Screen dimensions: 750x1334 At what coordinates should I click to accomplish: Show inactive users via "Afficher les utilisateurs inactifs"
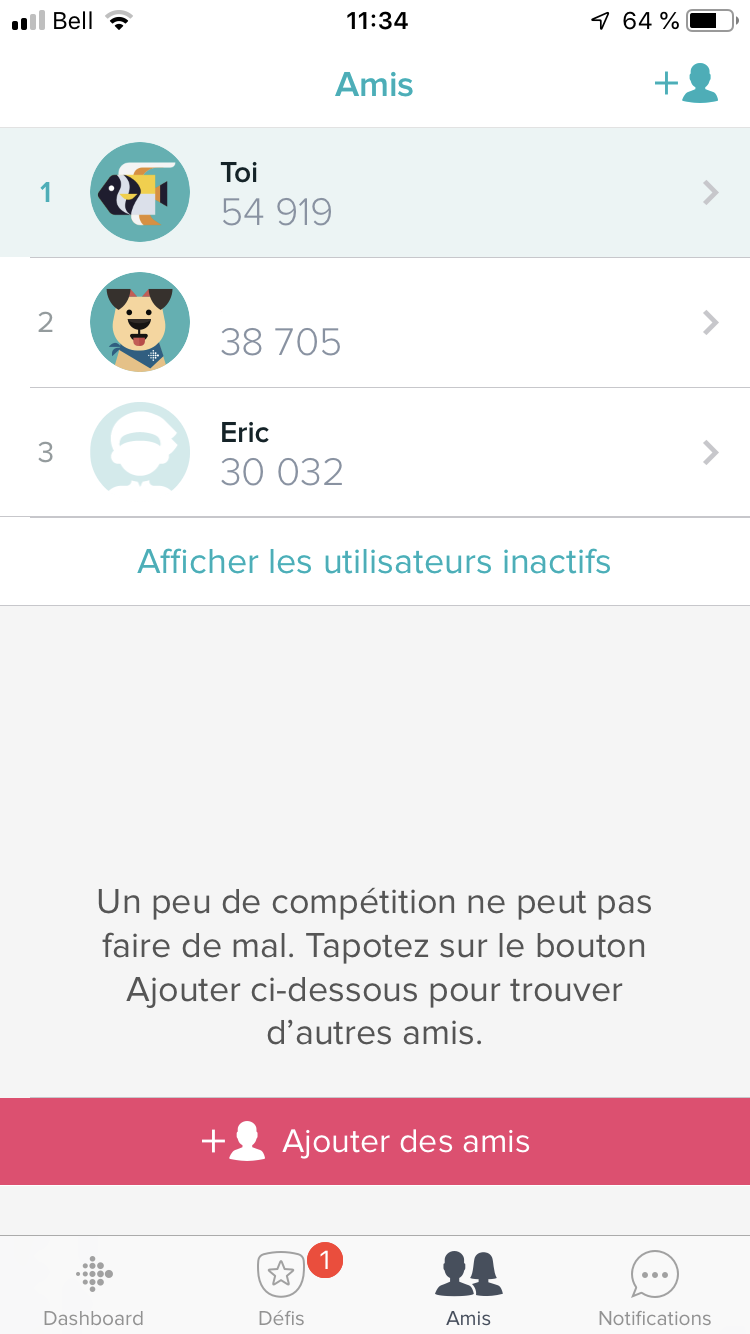point(374,561)
